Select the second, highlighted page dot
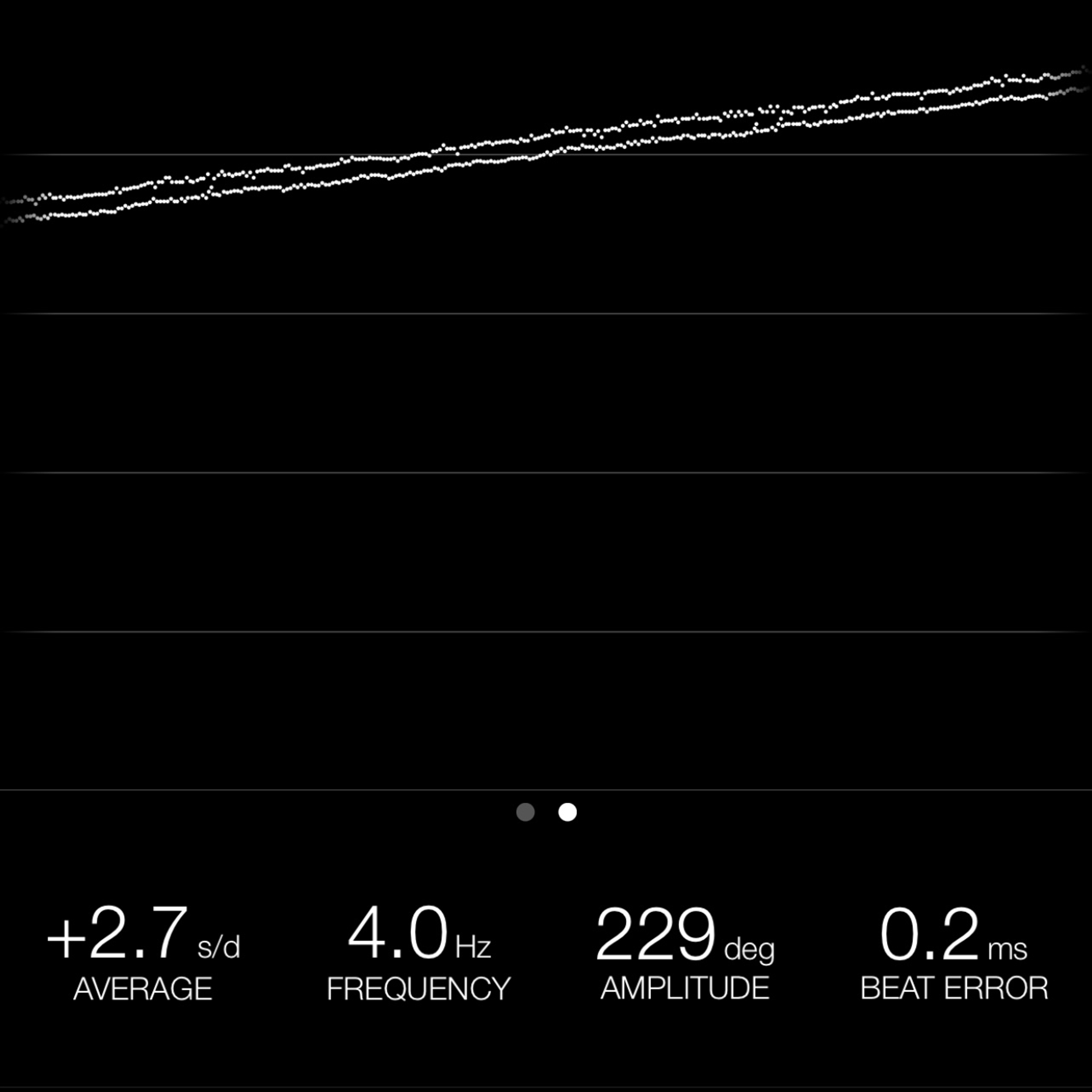 tap(568, 812)
